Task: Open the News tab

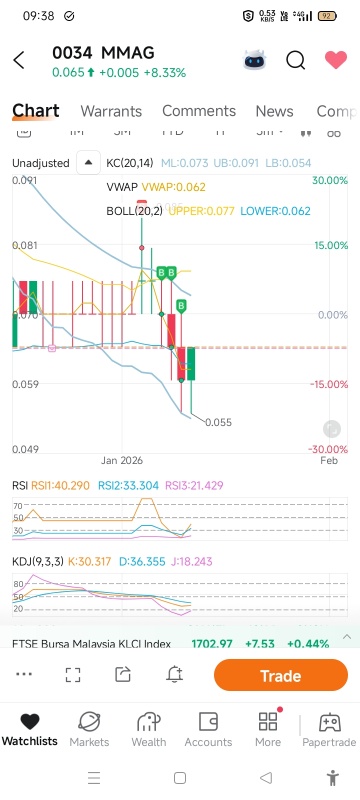Action: [x=274, y=111]
